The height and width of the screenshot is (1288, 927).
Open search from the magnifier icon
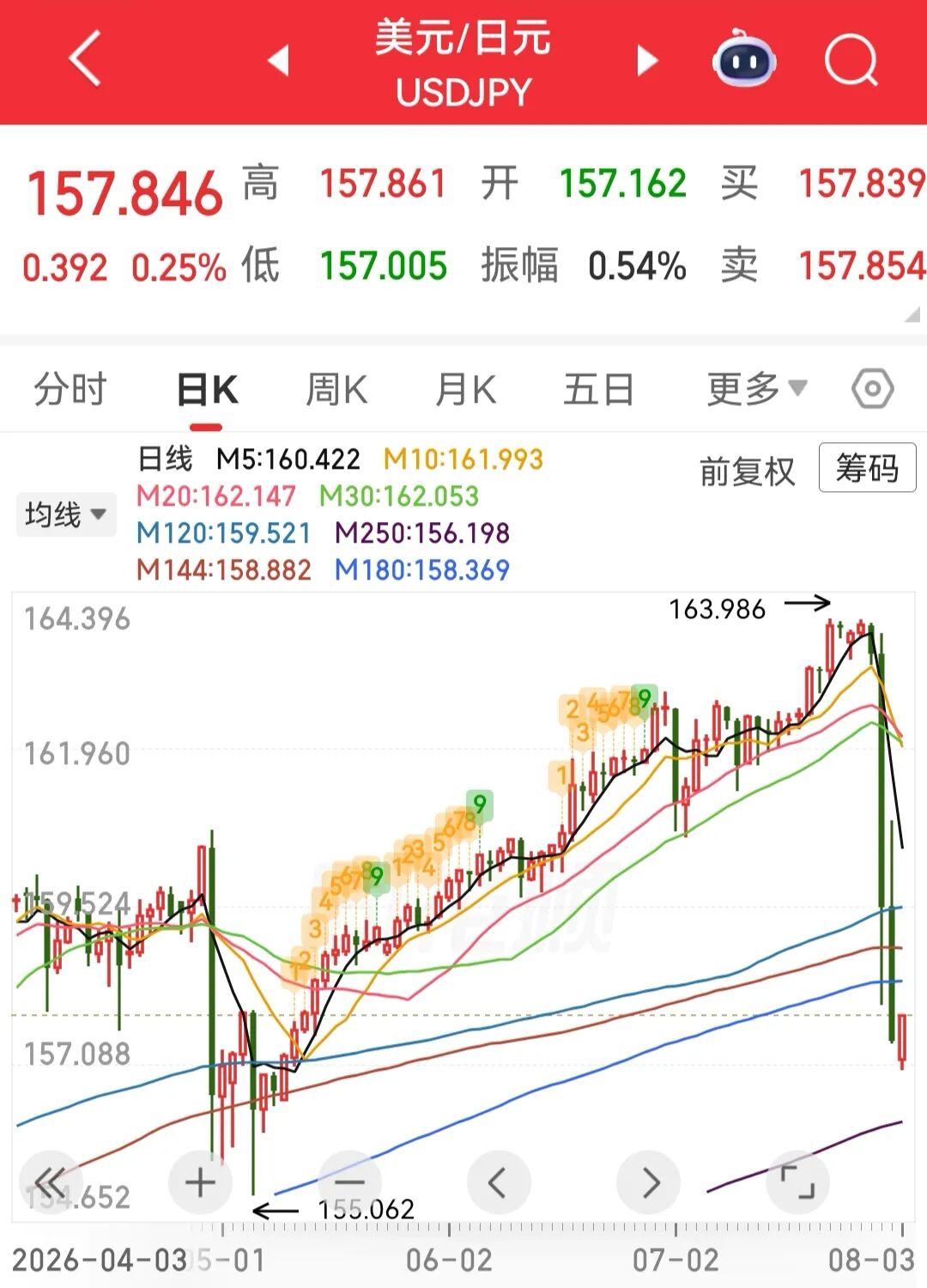tap(851, 60)
